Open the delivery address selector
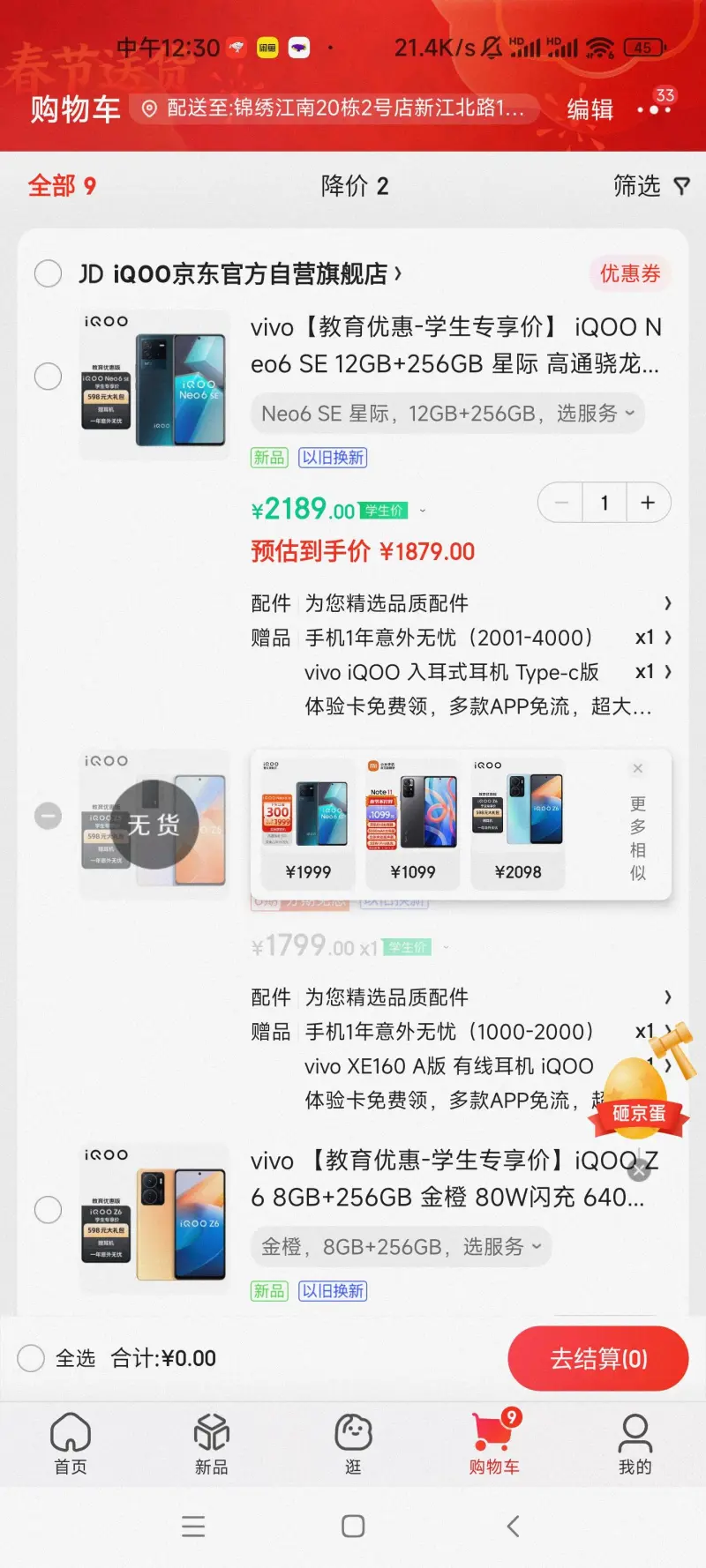This screenshot has height=1568, width=706. coord(335,108)
